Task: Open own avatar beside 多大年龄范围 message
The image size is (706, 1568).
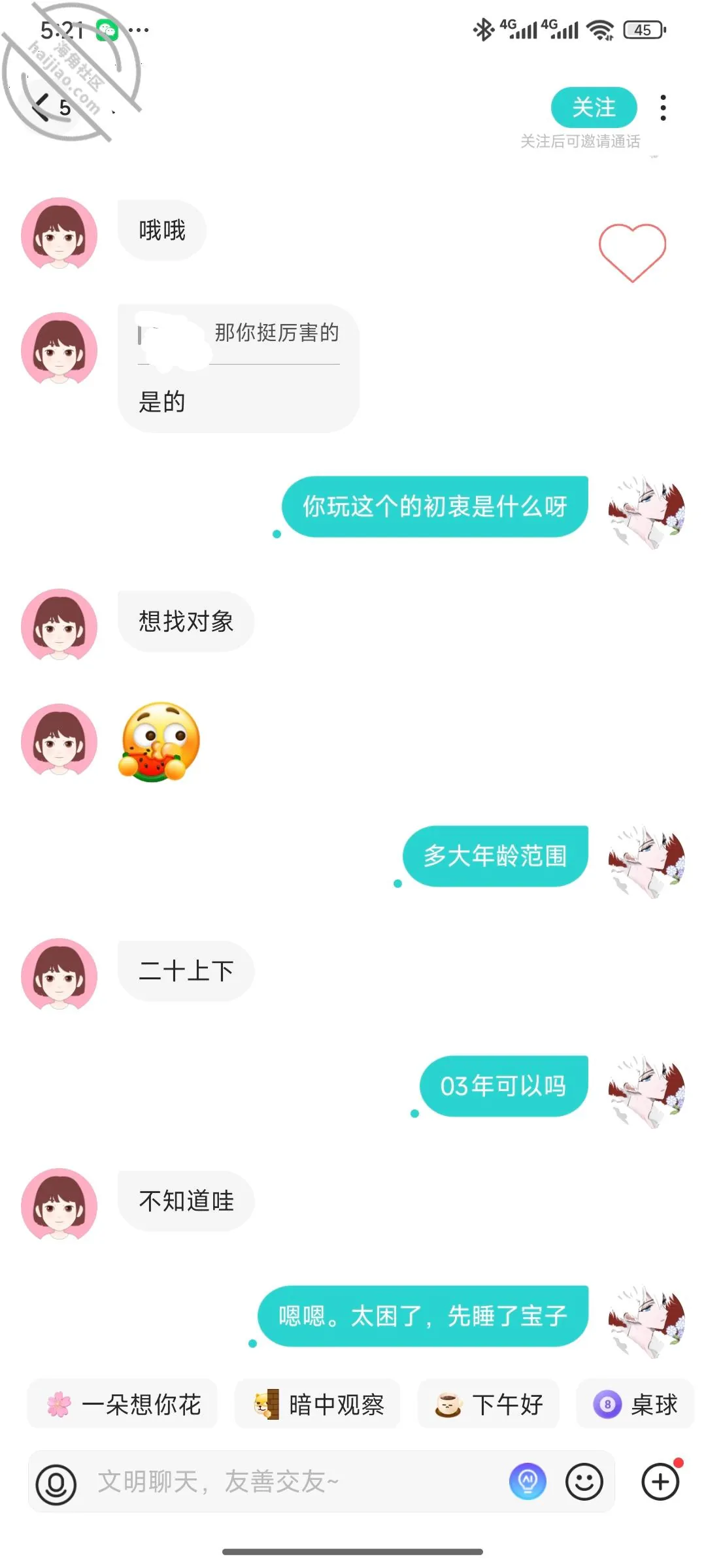Action: pos(646,862)
